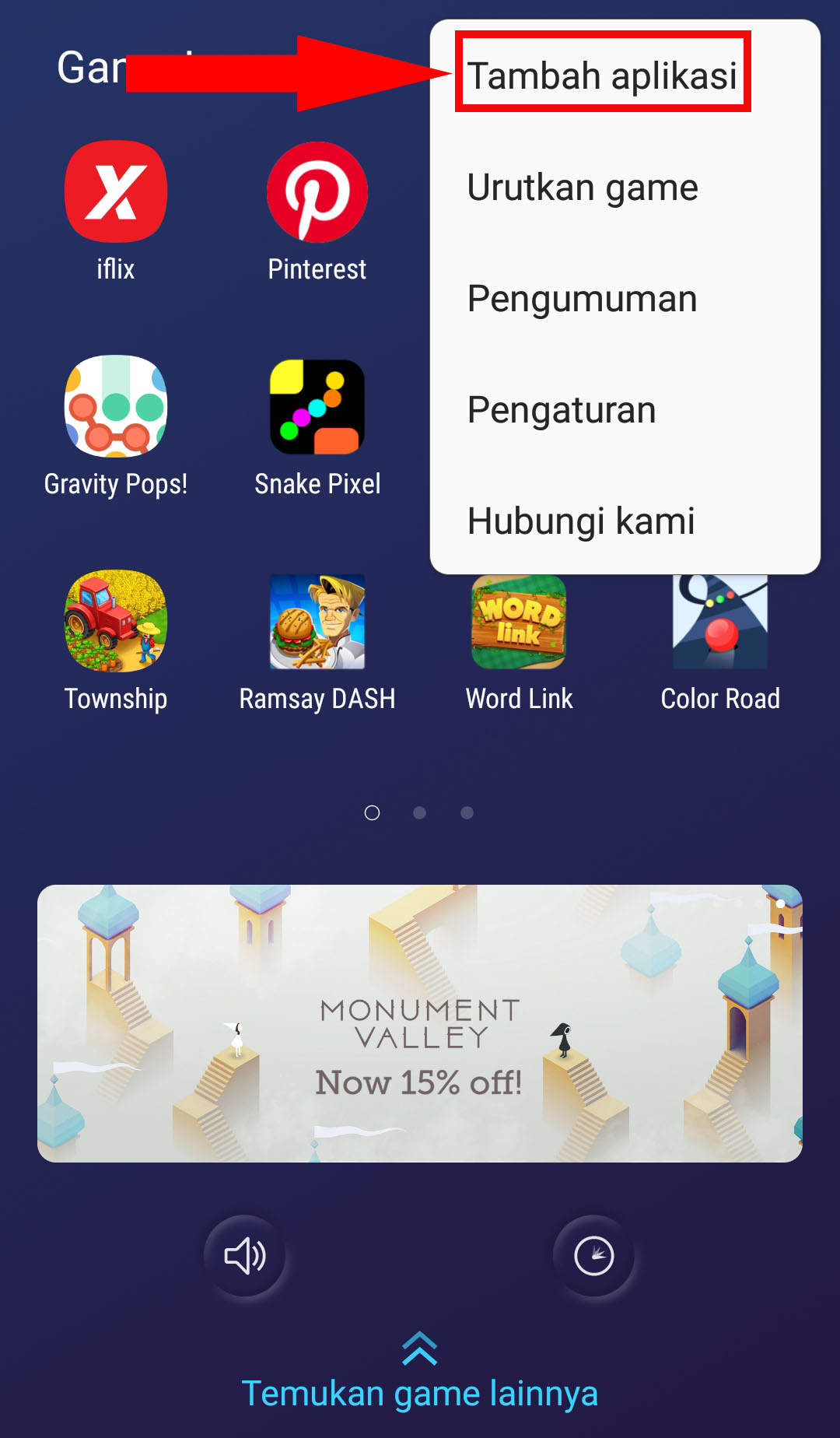Open Gravity Pops! game

(x=115, y=408)
